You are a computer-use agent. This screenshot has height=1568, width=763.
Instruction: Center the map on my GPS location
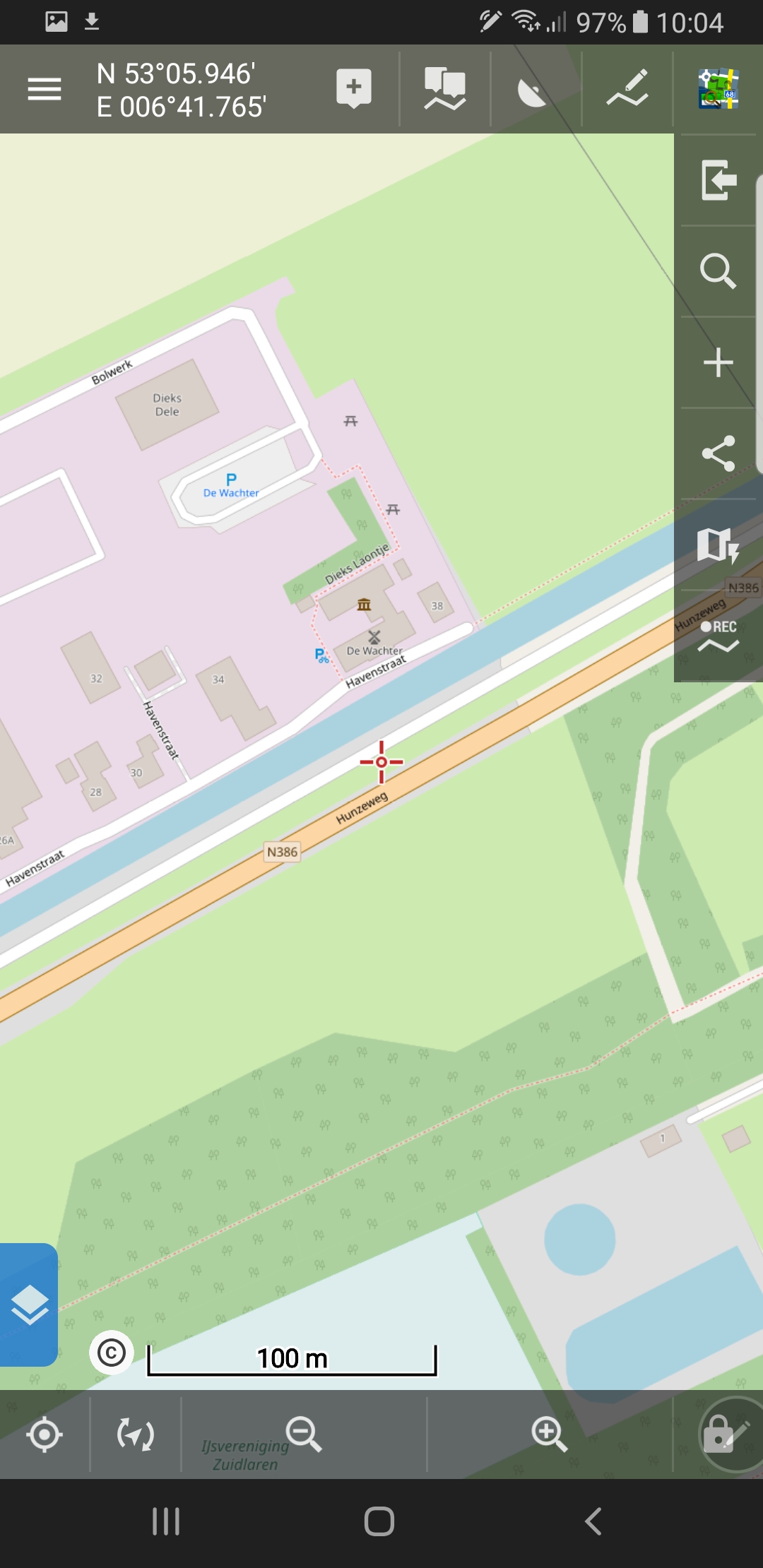(x=45, y=1435)
